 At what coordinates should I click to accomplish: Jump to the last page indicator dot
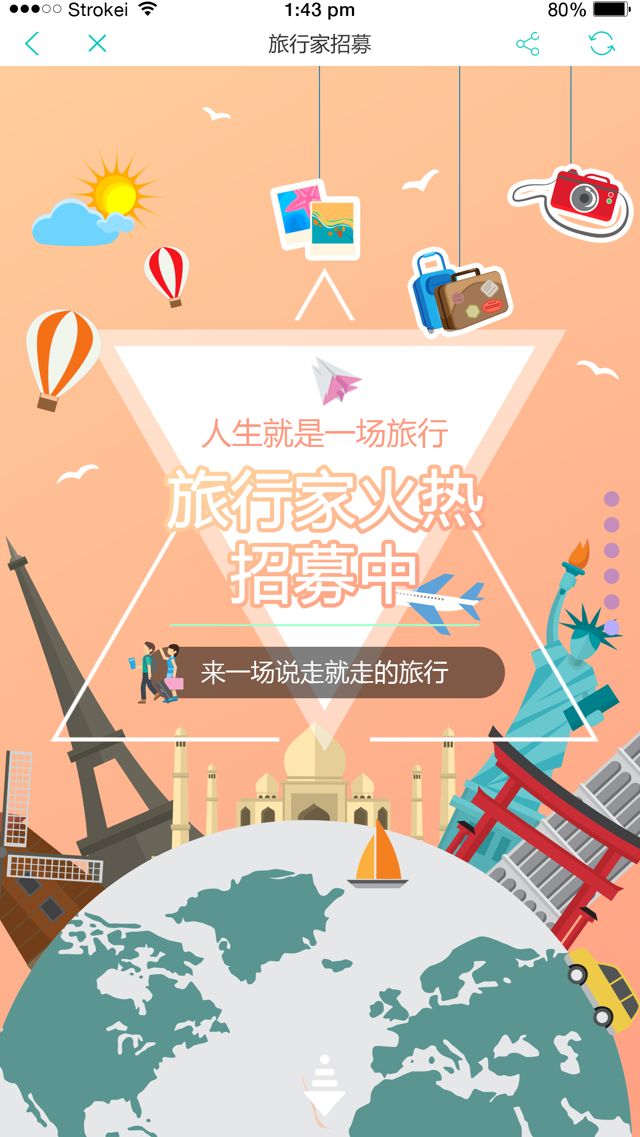[x=612, y=627]
